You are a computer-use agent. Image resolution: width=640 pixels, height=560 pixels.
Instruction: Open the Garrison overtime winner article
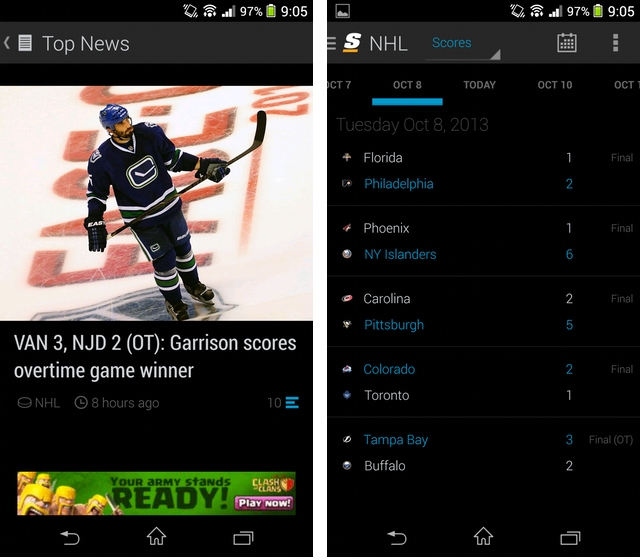(x=155, y=356)
